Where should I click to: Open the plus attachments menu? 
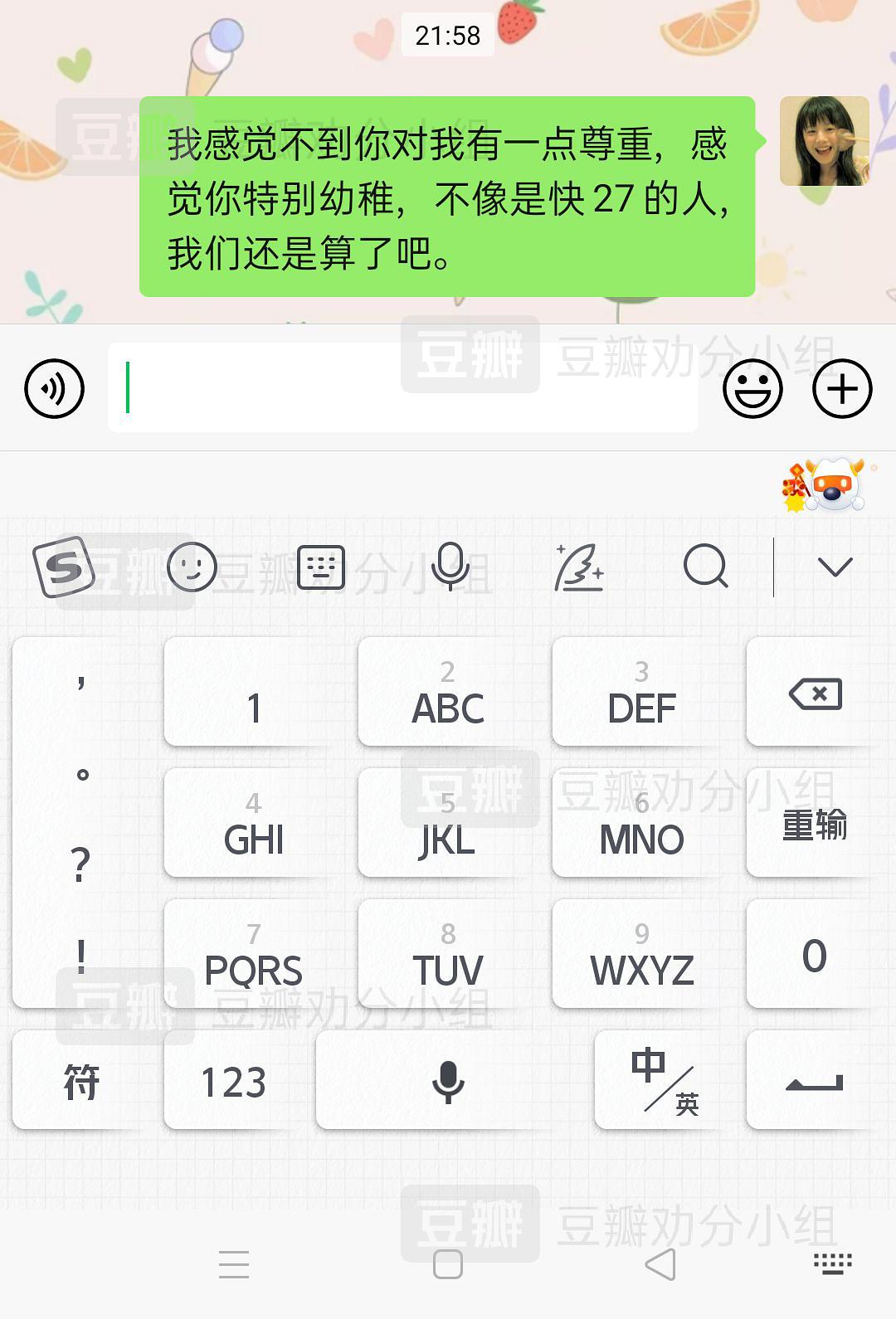[842, 388]
